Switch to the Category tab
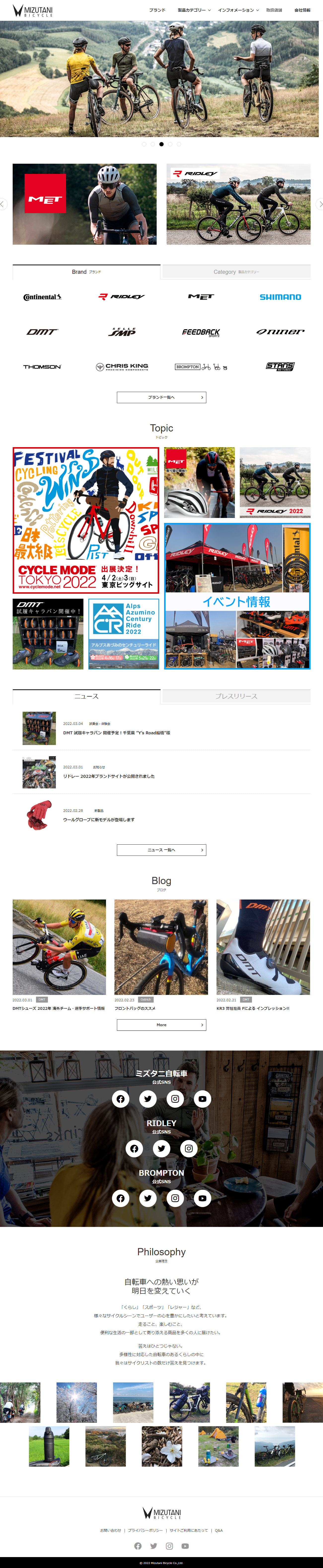This screenshot has height=1568, width=323. tap(236, 272)
